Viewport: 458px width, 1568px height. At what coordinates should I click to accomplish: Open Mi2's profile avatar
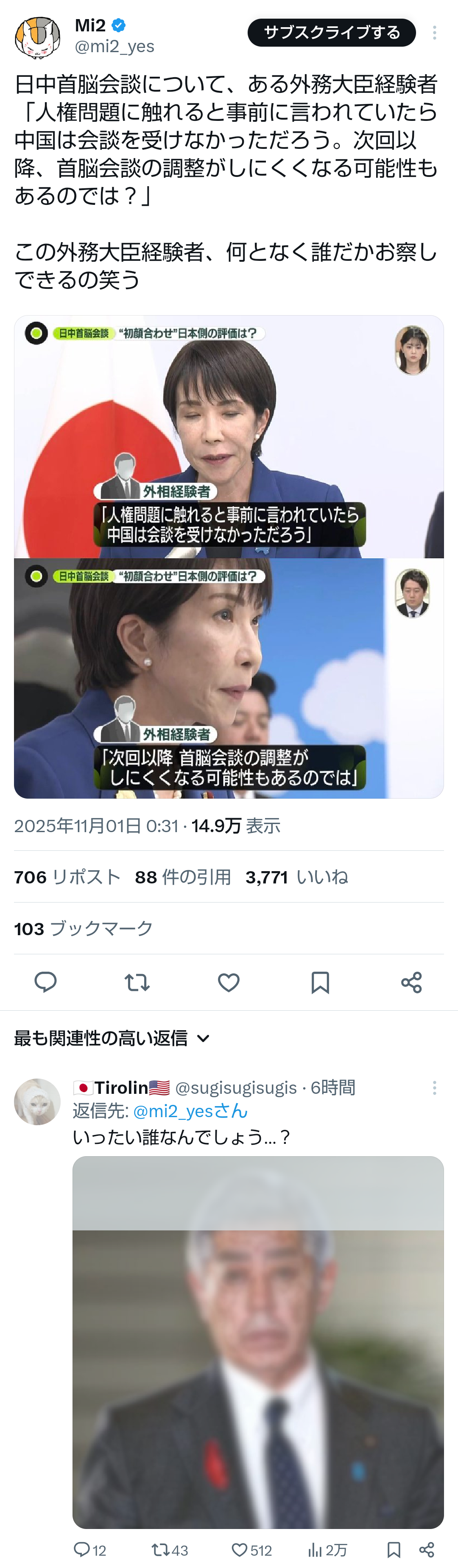tap(37, 37)
